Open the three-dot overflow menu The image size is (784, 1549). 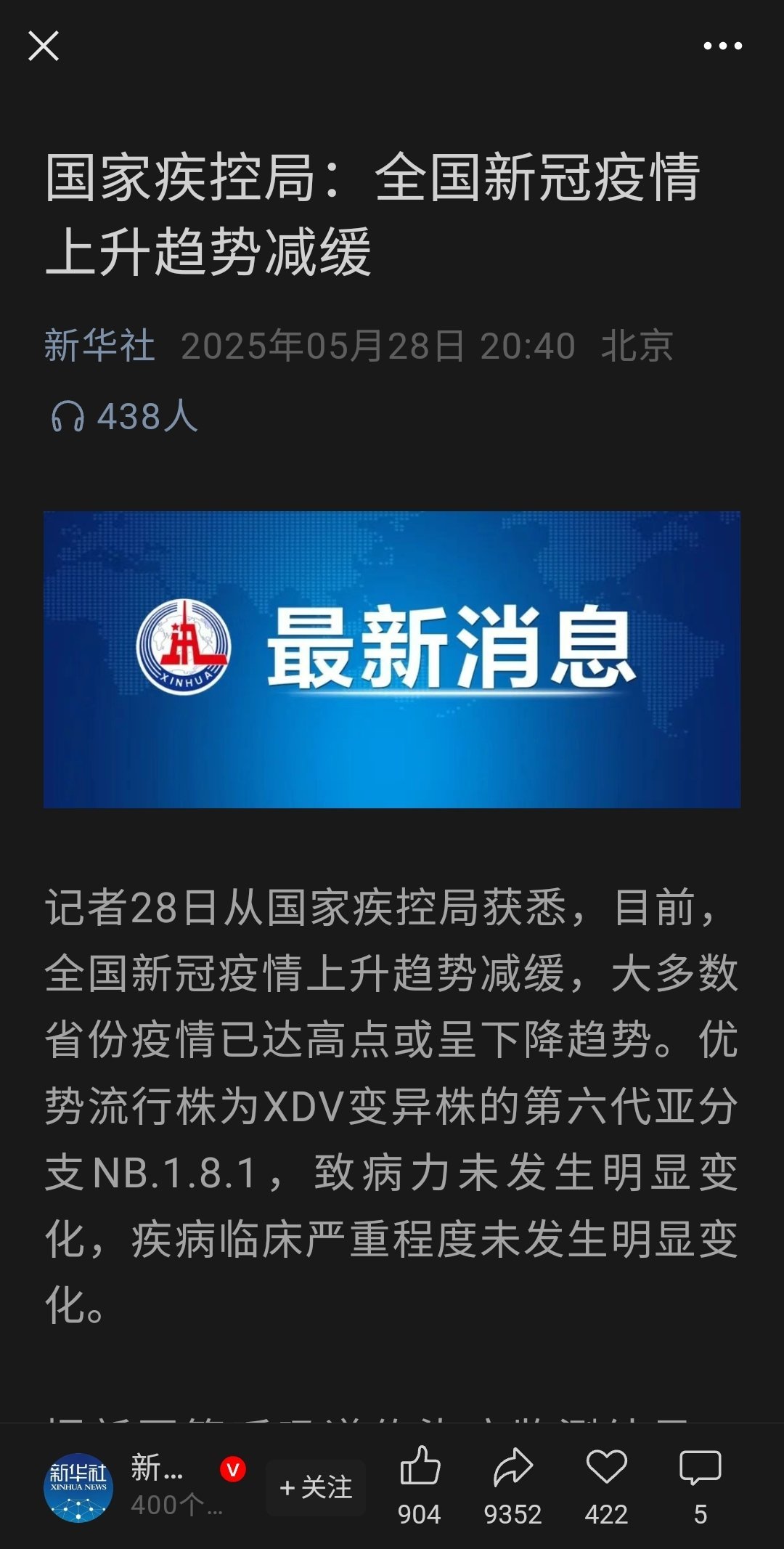(722, 46)
